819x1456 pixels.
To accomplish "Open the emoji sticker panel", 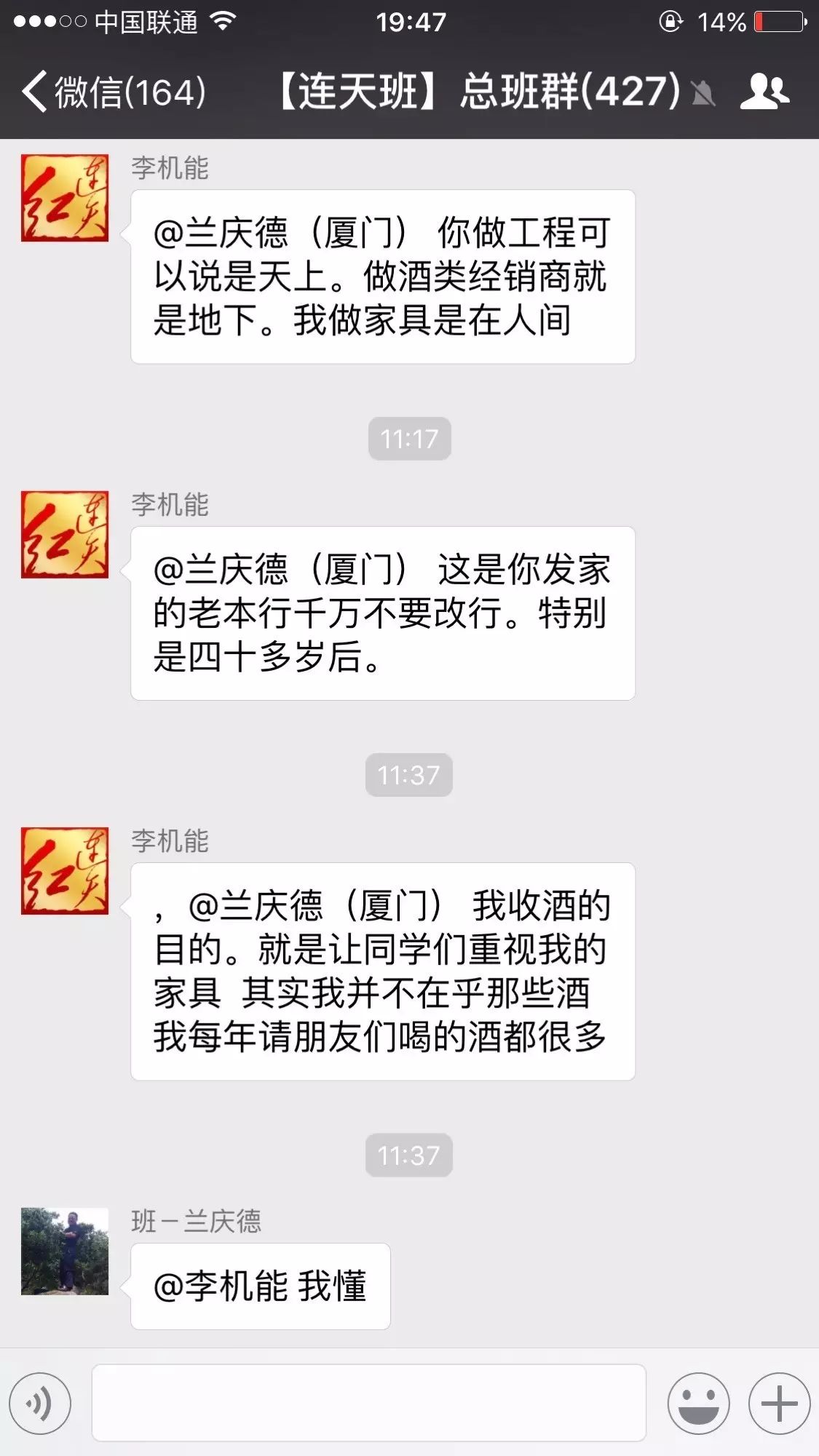I will click(x=698, y=1403).
